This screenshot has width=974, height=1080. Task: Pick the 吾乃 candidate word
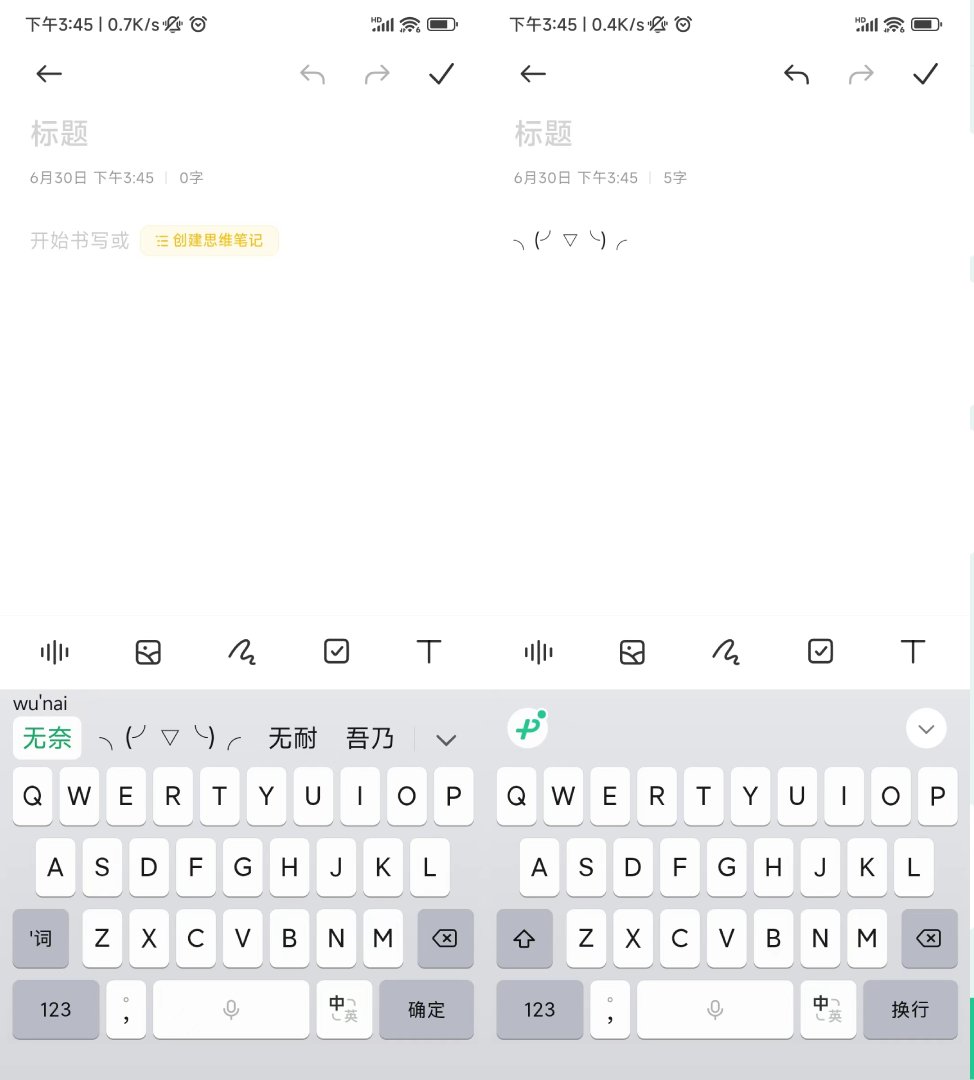(x=369, y=739)
